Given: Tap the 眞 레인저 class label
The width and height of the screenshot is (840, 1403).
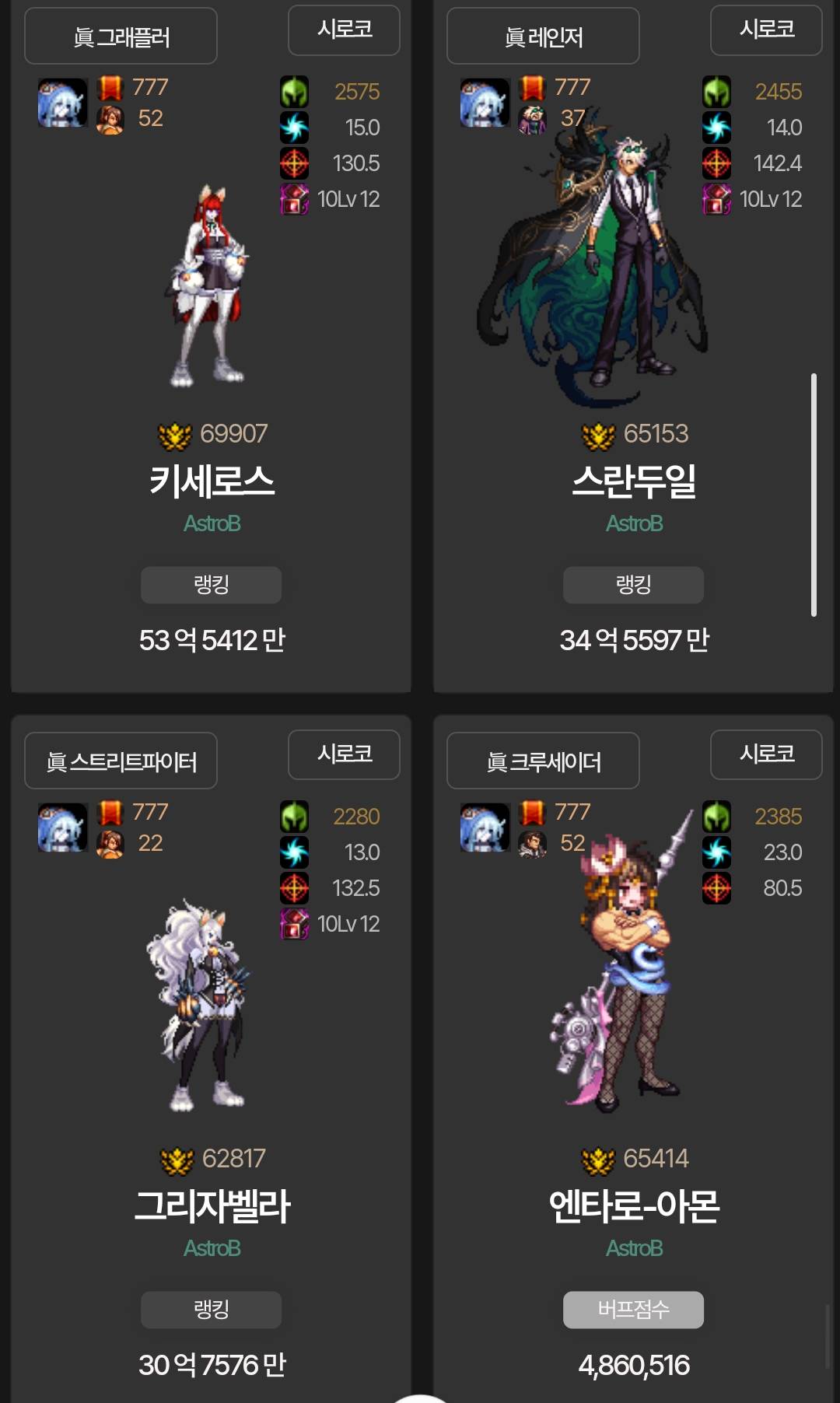Looking at the screenshot, I should 543,37.
